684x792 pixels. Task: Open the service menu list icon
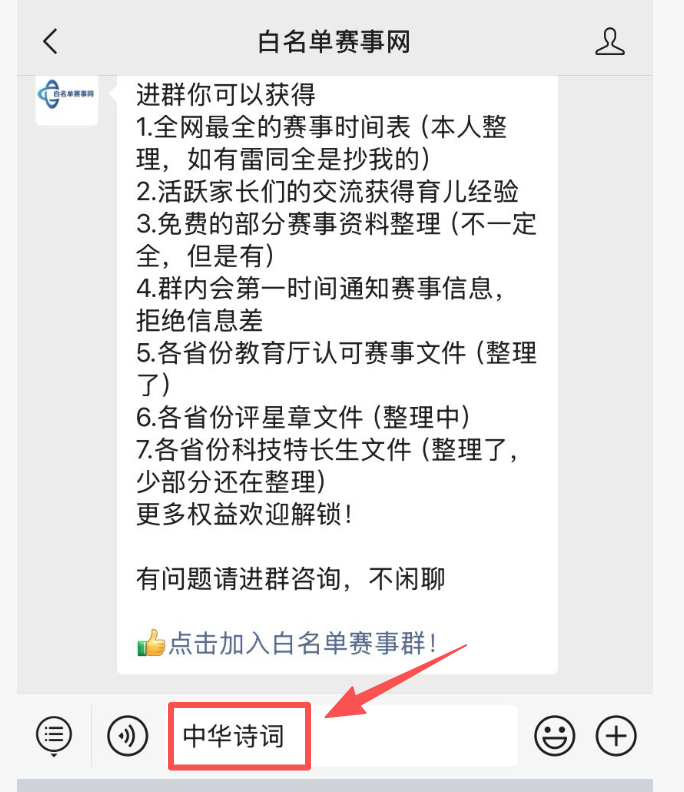(x=54, y=736)
